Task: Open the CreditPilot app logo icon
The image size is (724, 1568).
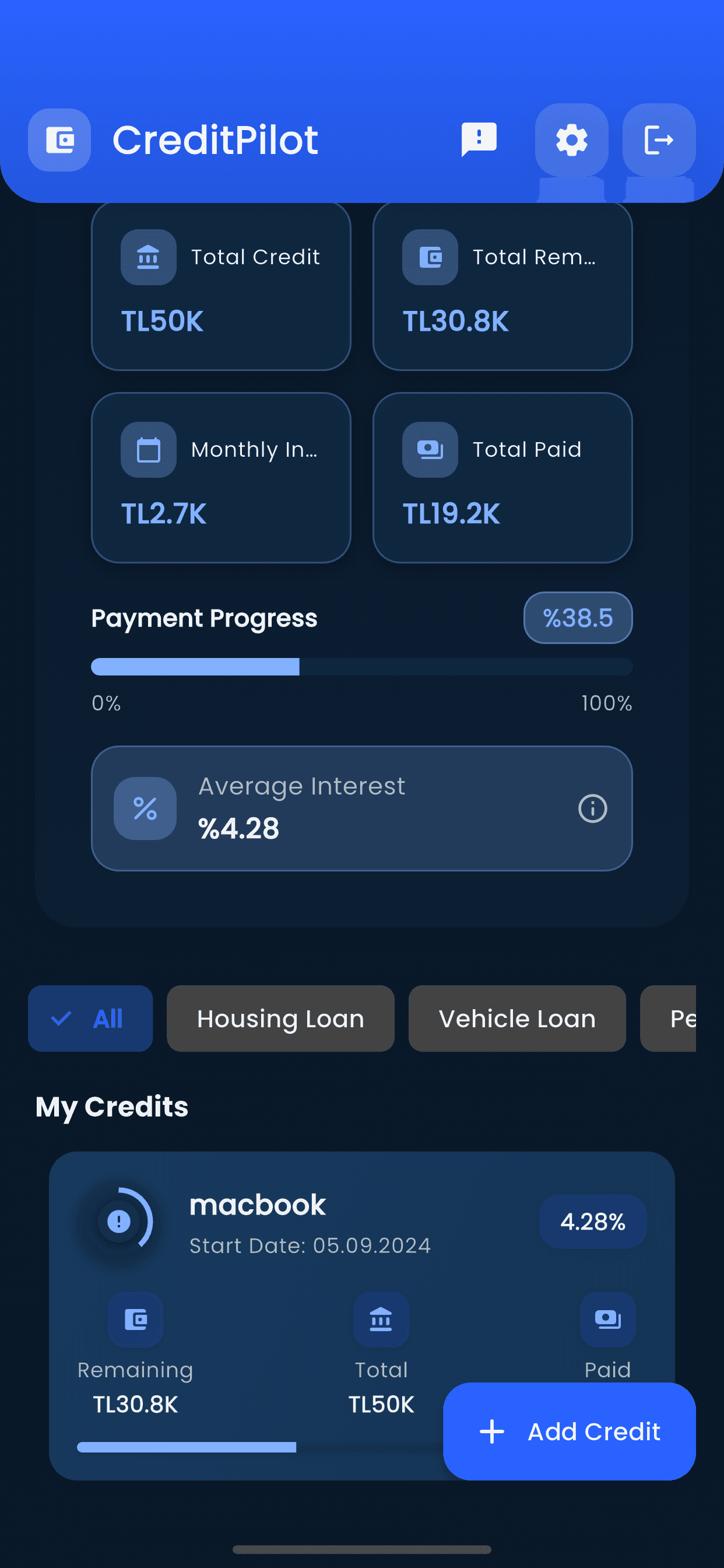Action: coord(59,139)
